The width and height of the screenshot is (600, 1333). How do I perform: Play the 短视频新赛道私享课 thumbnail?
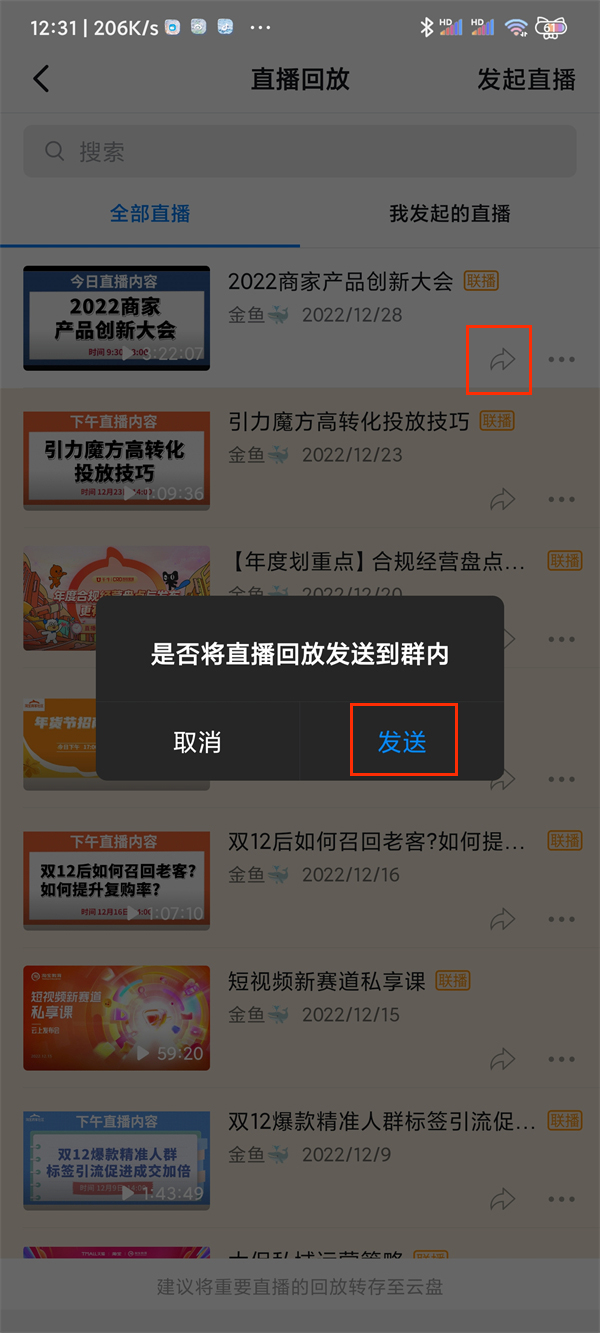(x=116, y=1017)
